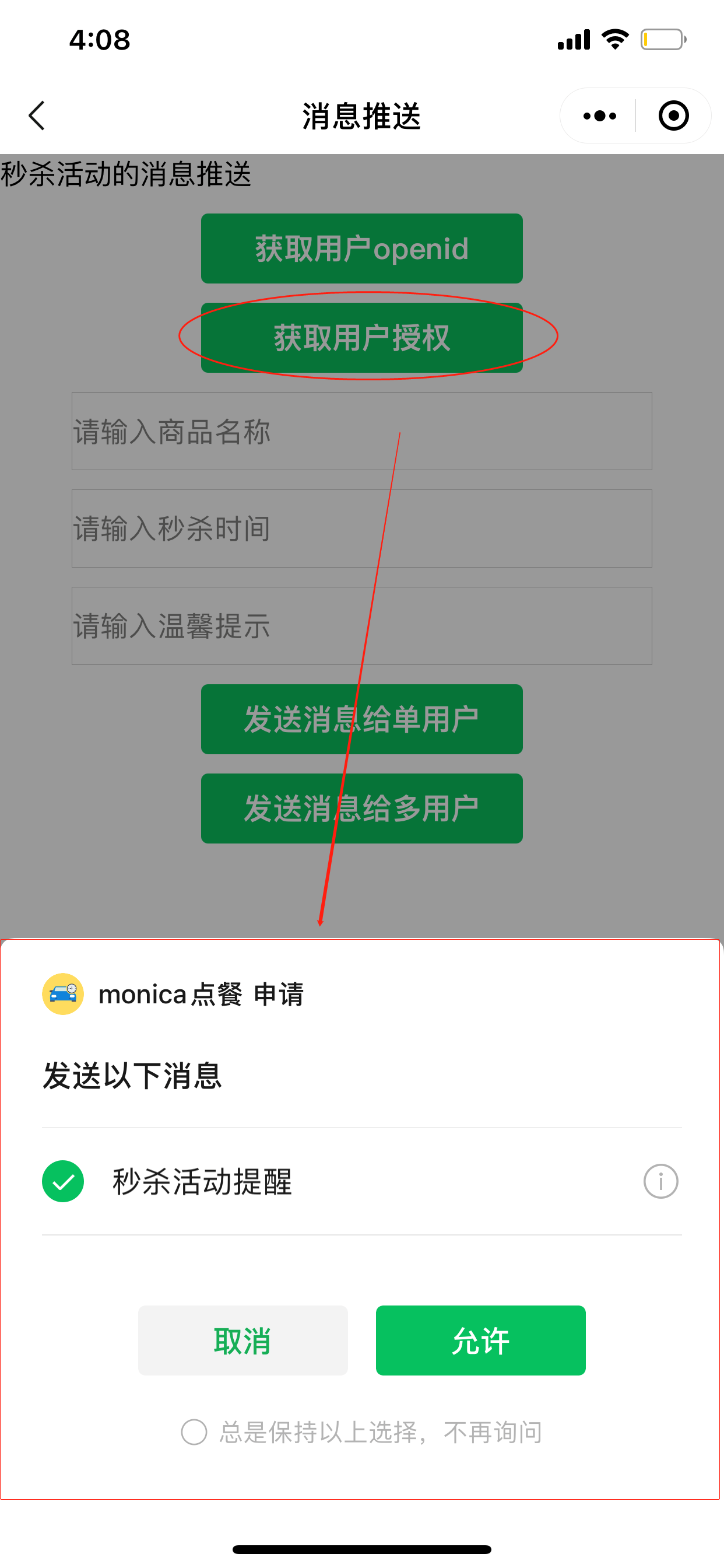The width and height of the screenshot is (724, 1568).
Task: View details via the 秒杀活动提醒 info icon
Action: point(660,1181)
